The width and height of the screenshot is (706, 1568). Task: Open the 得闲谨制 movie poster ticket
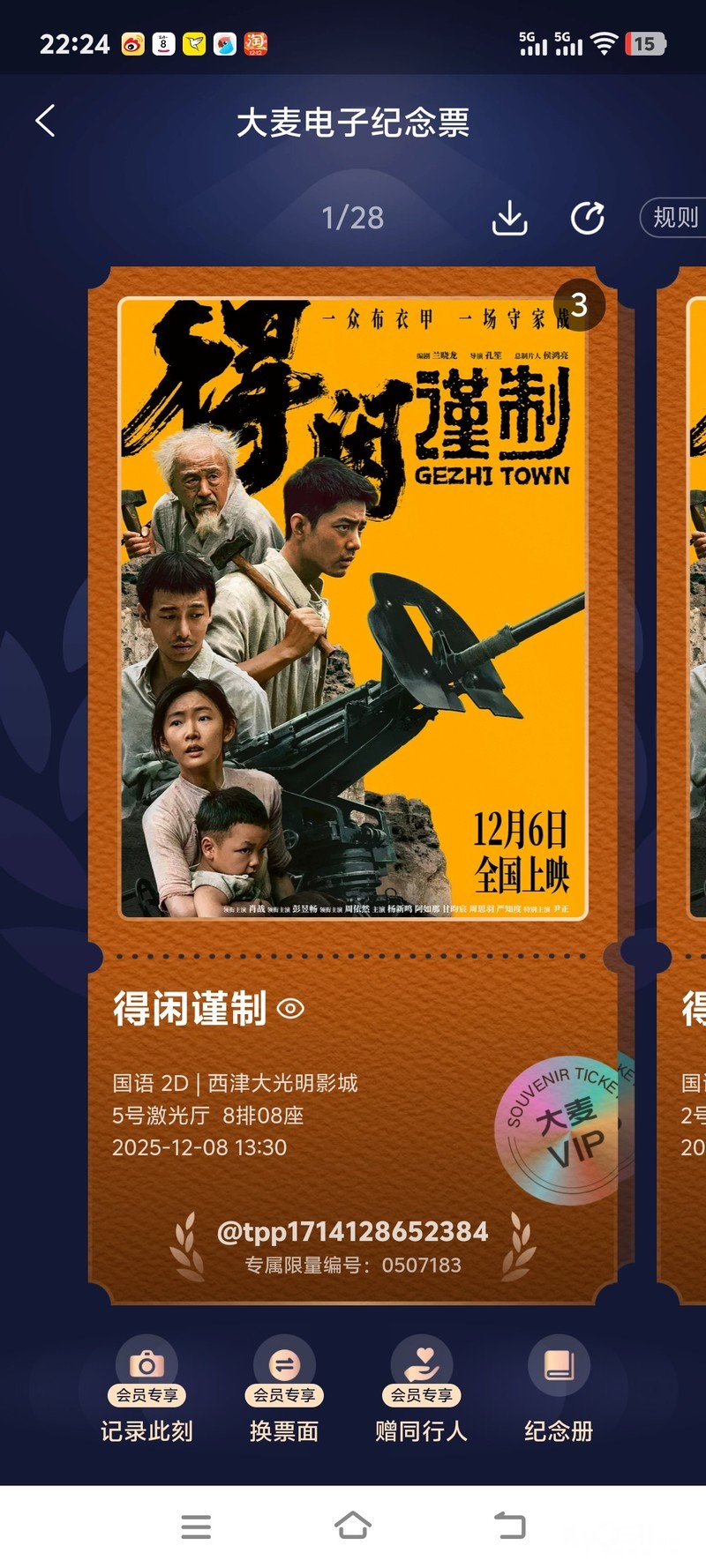[353, 609]
